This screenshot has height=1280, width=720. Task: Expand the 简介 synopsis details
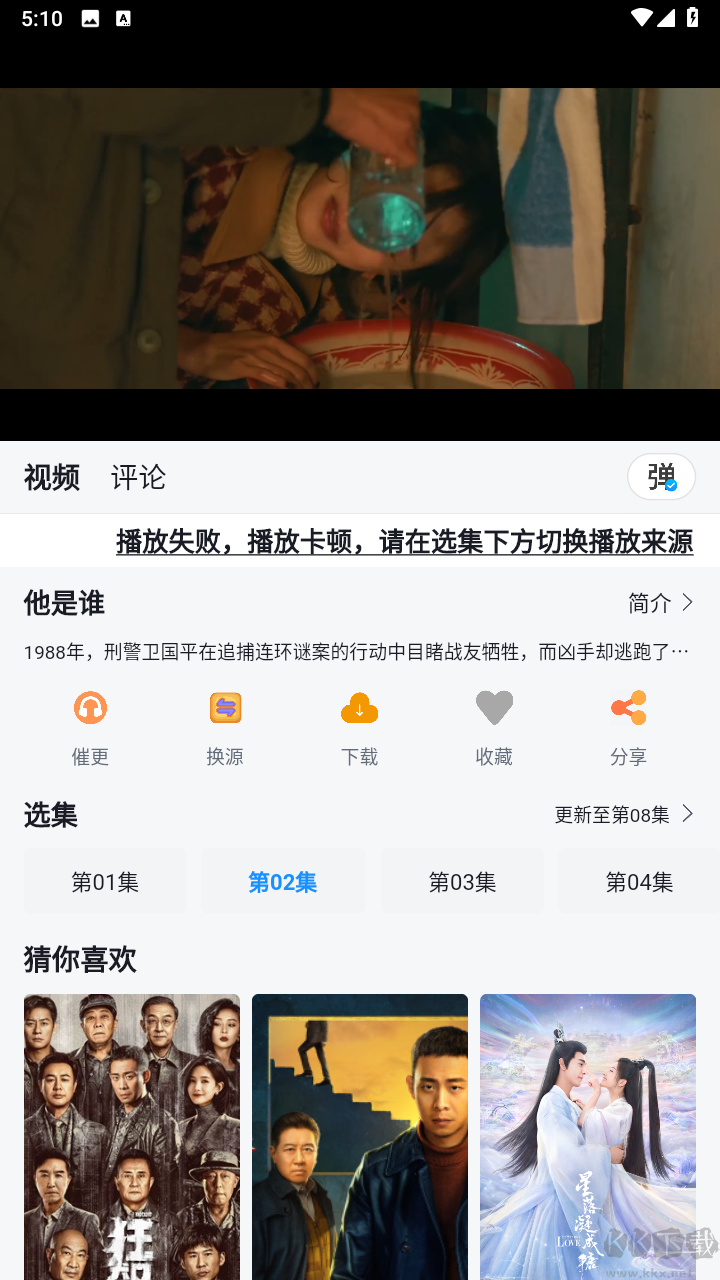(x=662, y=603)
